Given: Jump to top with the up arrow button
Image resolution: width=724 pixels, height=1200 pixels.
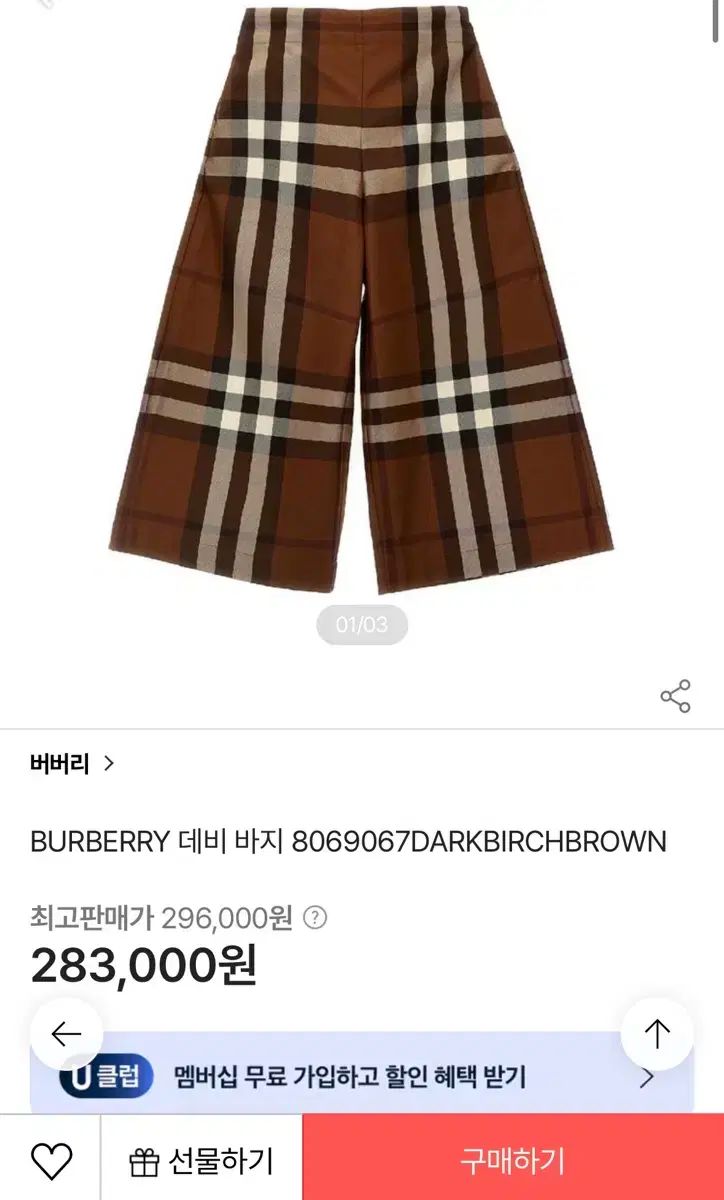Looking at the screenshot, I should (x=657, y=1034).
